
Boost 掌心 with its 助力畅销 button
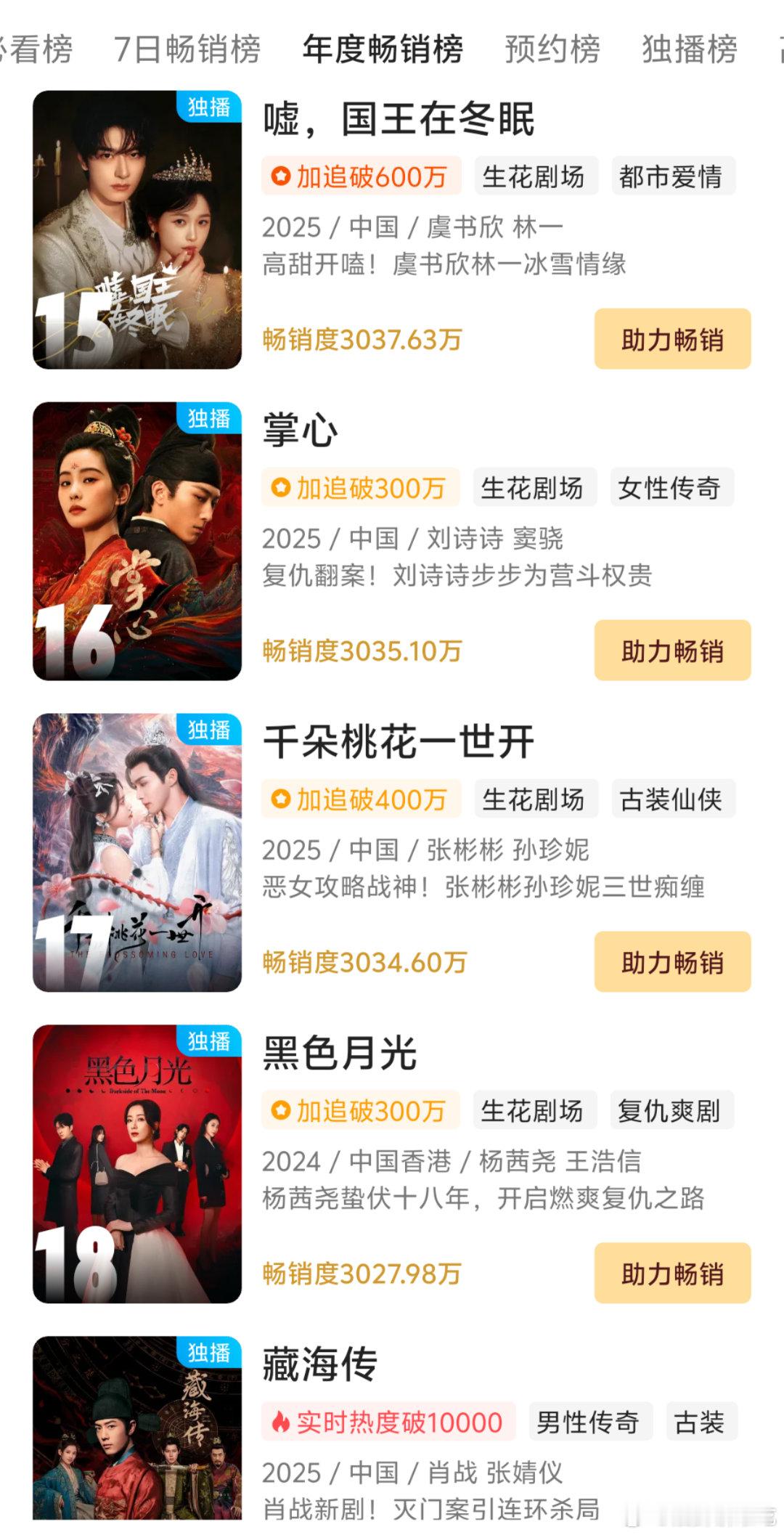[672, 651]
